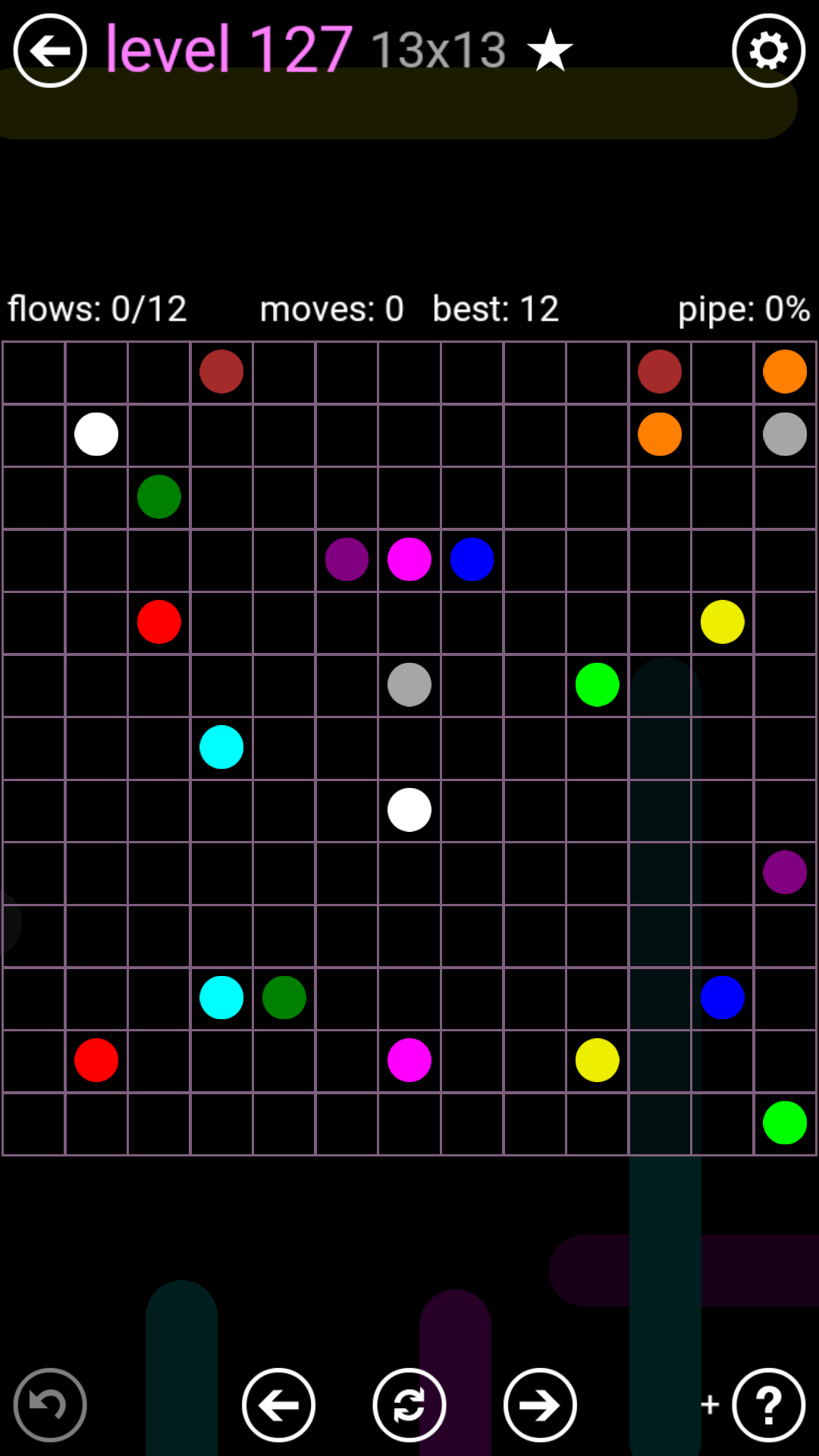Image resolution: width=819 pixels, height=1456 pixels.
Task: Select the white dot in the second row
Action: [x=96, y=435]
